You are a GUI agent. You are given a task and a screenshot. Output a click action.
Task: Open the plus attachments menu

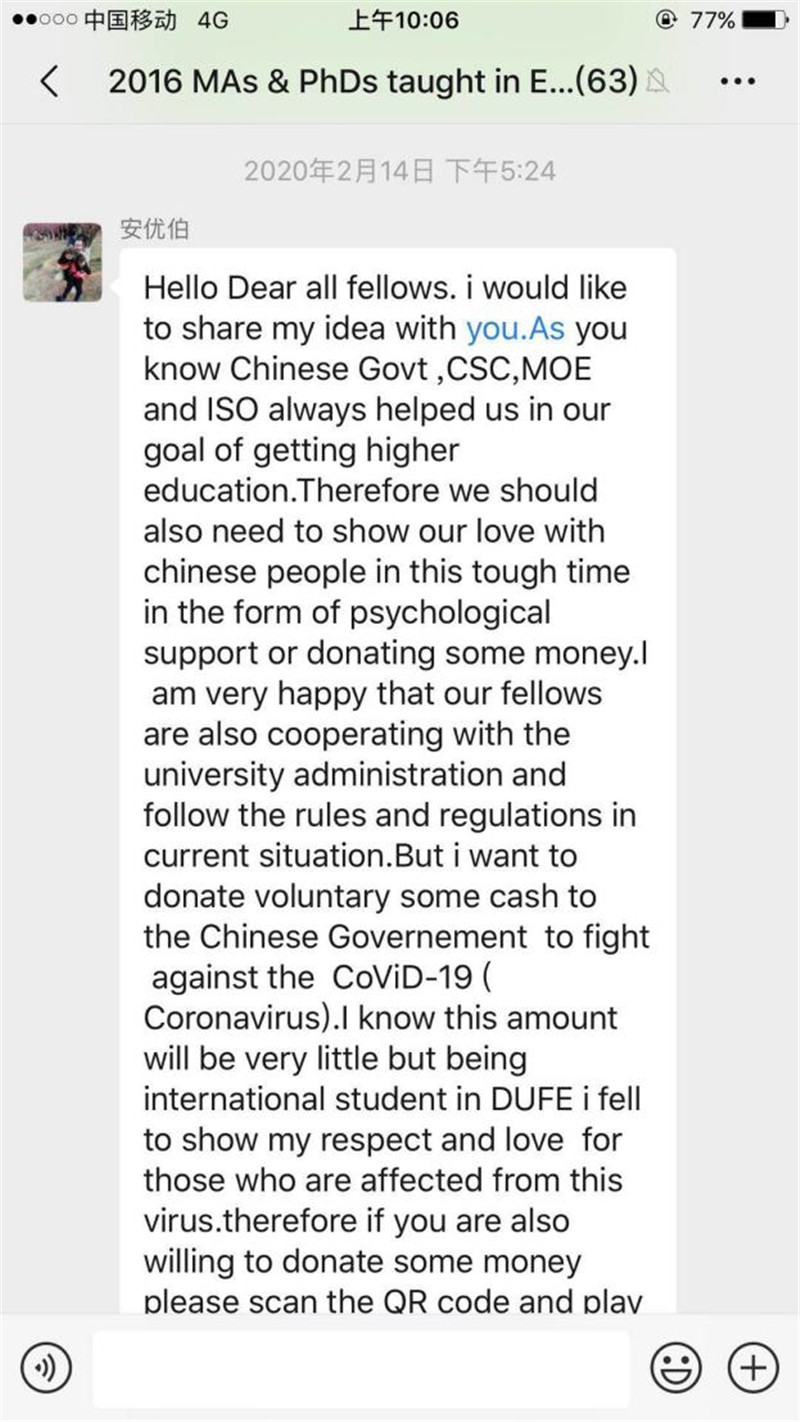click(752, 1366)
